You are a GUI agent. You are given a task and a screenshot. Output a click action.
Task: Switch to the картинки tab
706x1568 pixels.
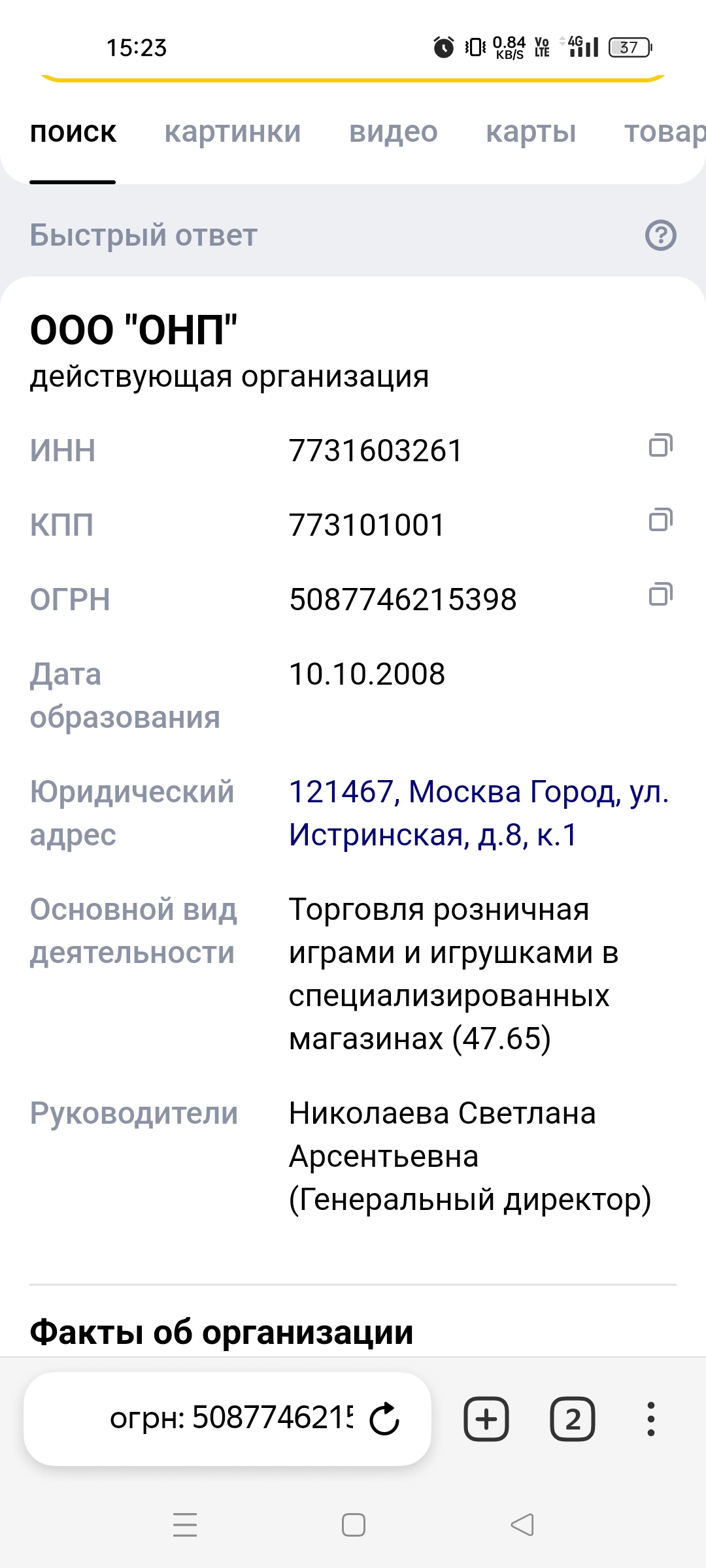coord(232,132)
